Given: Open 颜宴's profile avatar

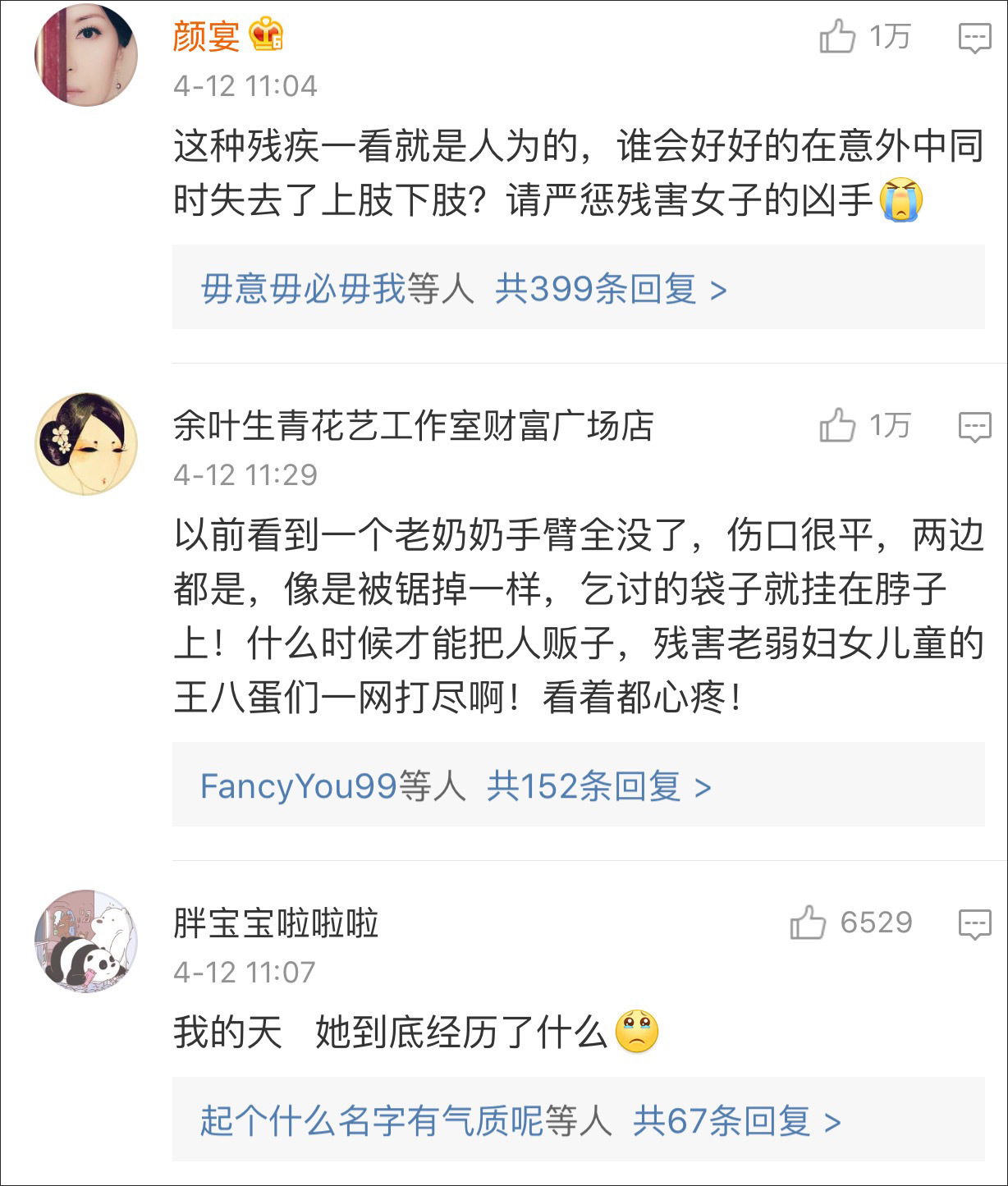Looking at the screenshot, I should (86, 55).
